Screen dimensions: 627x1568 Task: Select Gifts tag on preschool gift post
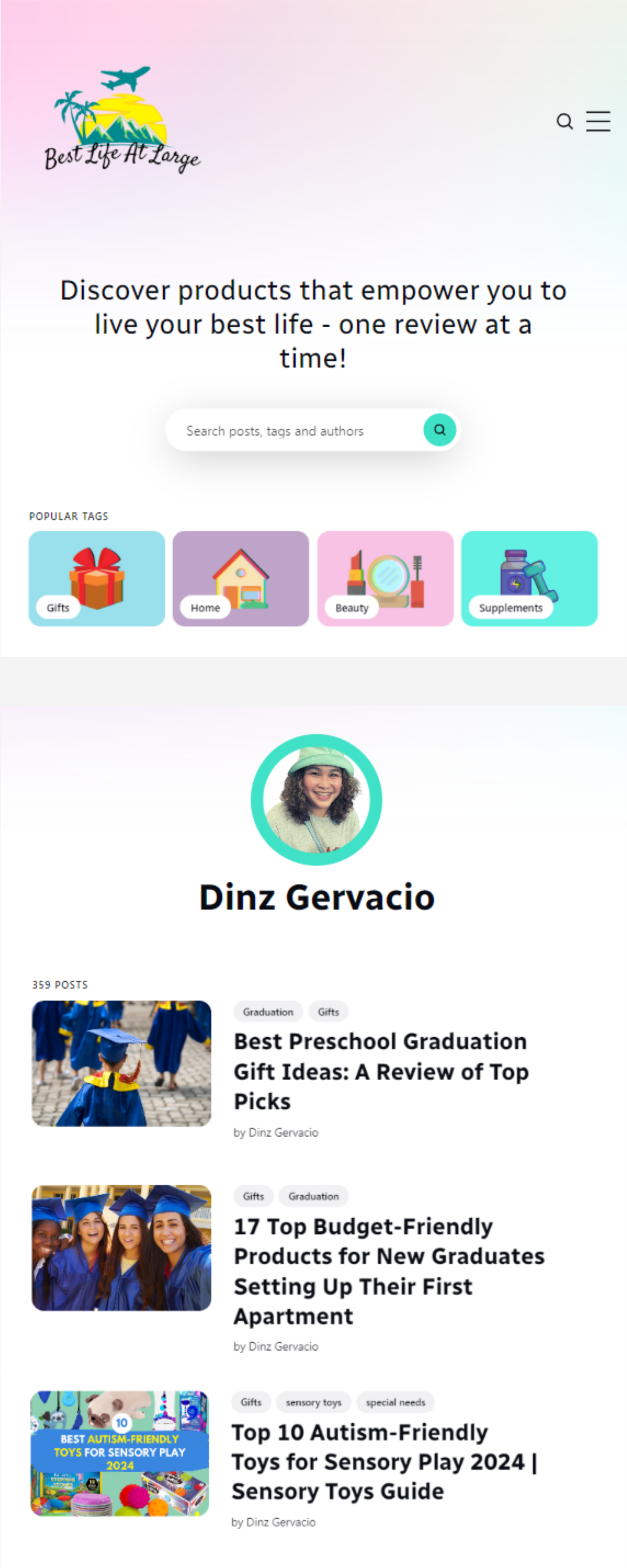pyautogui.click(x=328, y=1012)
